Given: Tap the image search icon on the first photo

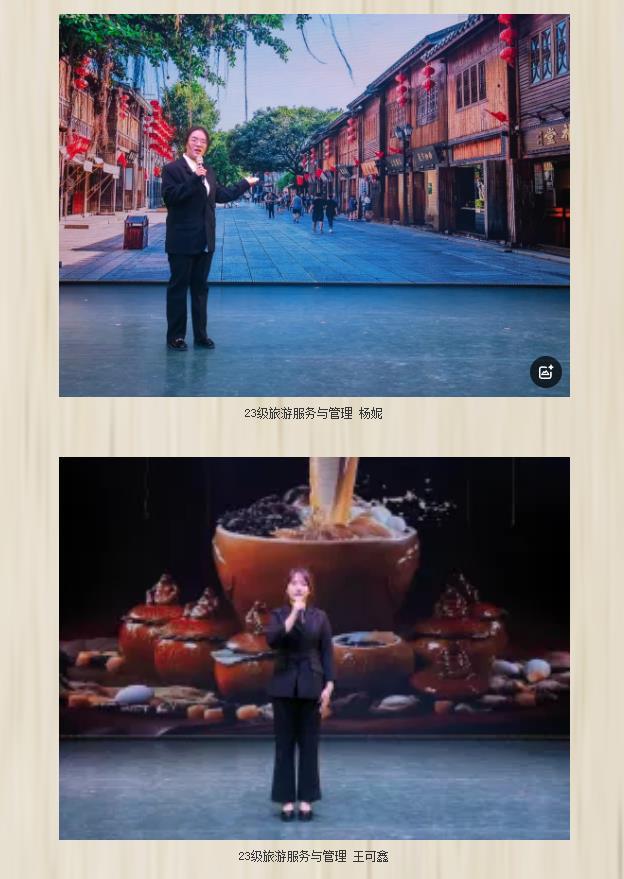Looking at the screenshot, I should [545, 372].
